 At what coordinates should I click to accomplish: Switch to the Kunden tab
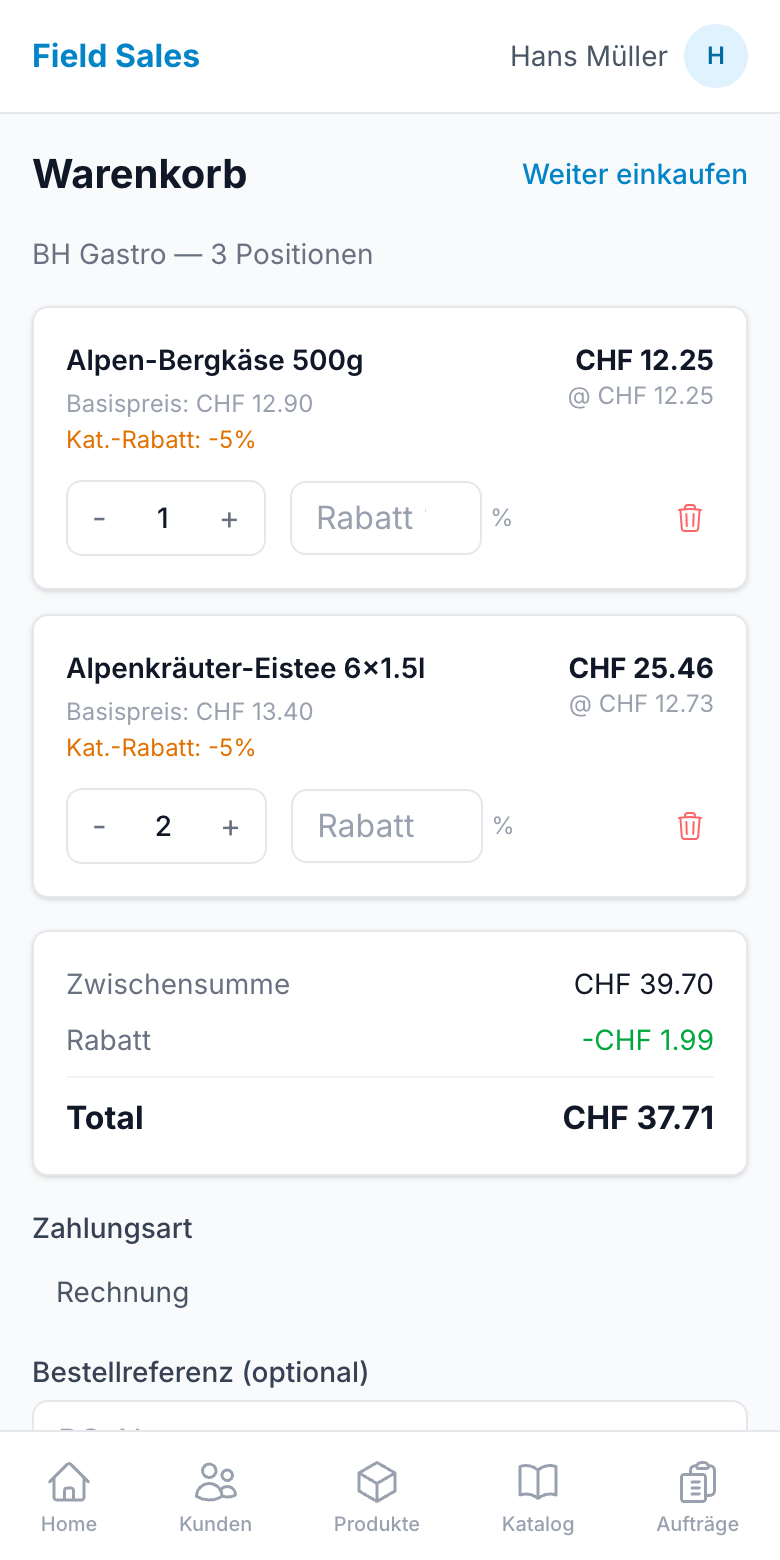tap(216, 1496)
